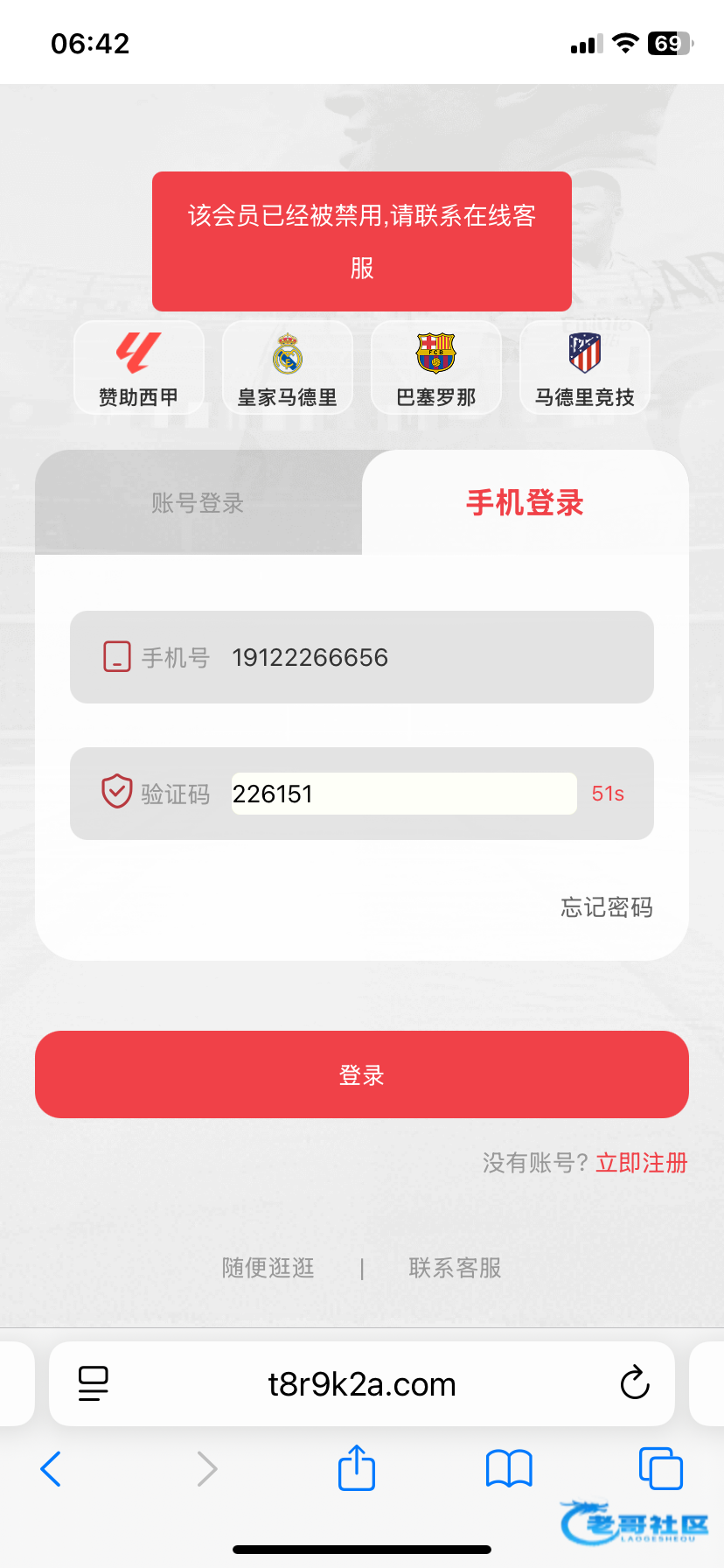Browse as guest via 随便逛逛

tap(268, 1268)
